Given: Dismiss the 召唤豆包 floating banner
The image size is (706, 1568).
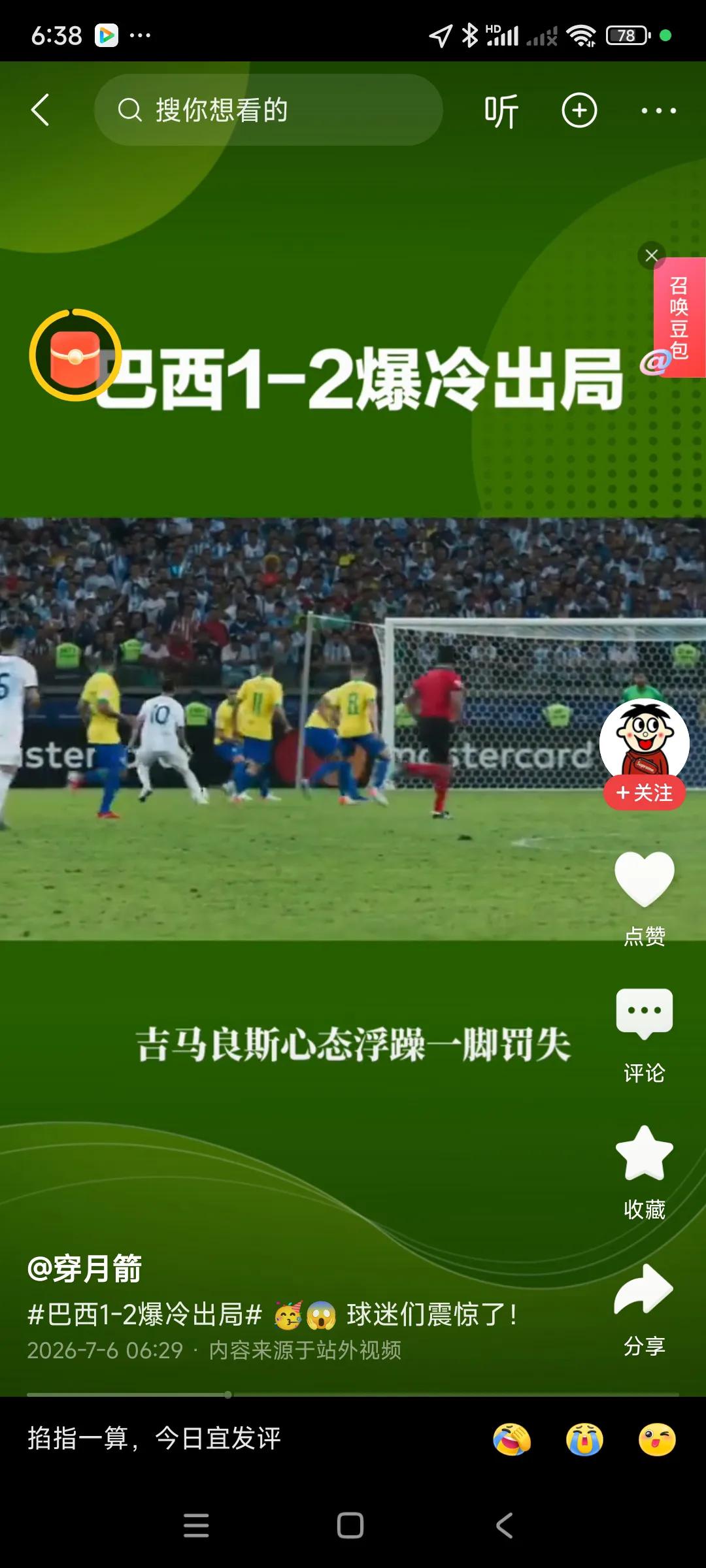Looking at the screenshot, I should (x=652, y=255).
